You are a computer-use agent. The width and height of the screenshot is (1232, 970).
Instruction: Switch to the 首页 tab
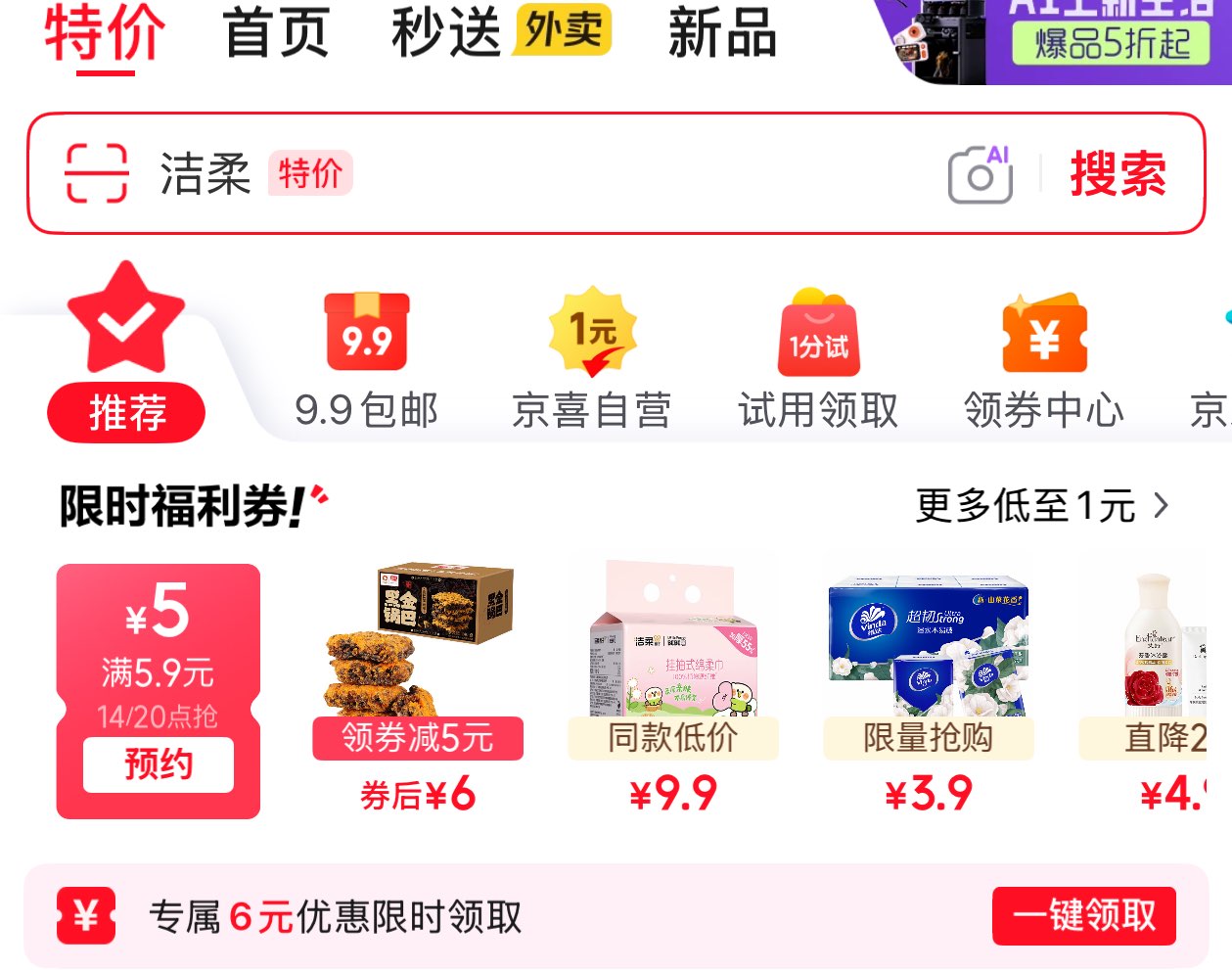[x=276, y=32]
